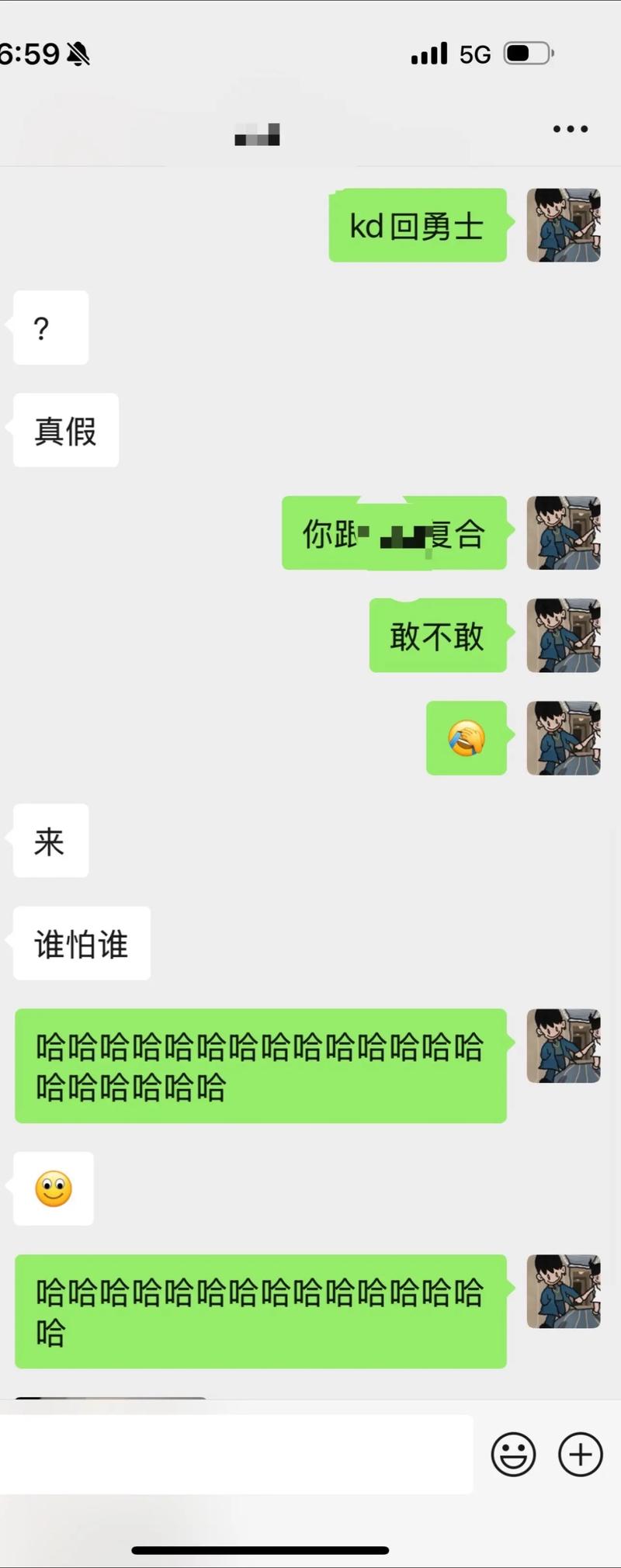Tap the 😂 emoji message bubble
The height and width of the screenshot is (1568, 621).
[465, 739]
